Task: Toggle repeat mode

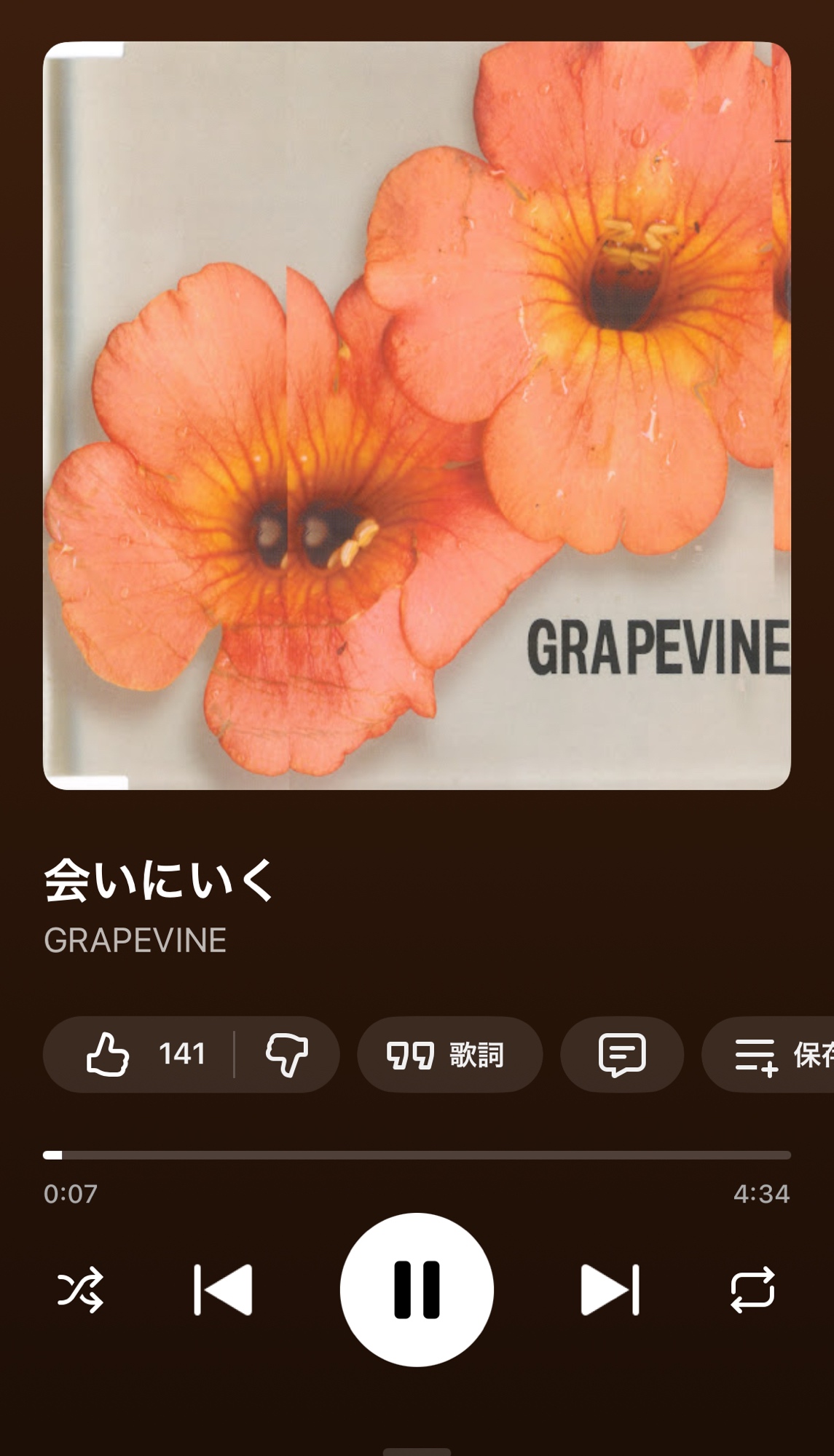Action: pos(752,1290)
